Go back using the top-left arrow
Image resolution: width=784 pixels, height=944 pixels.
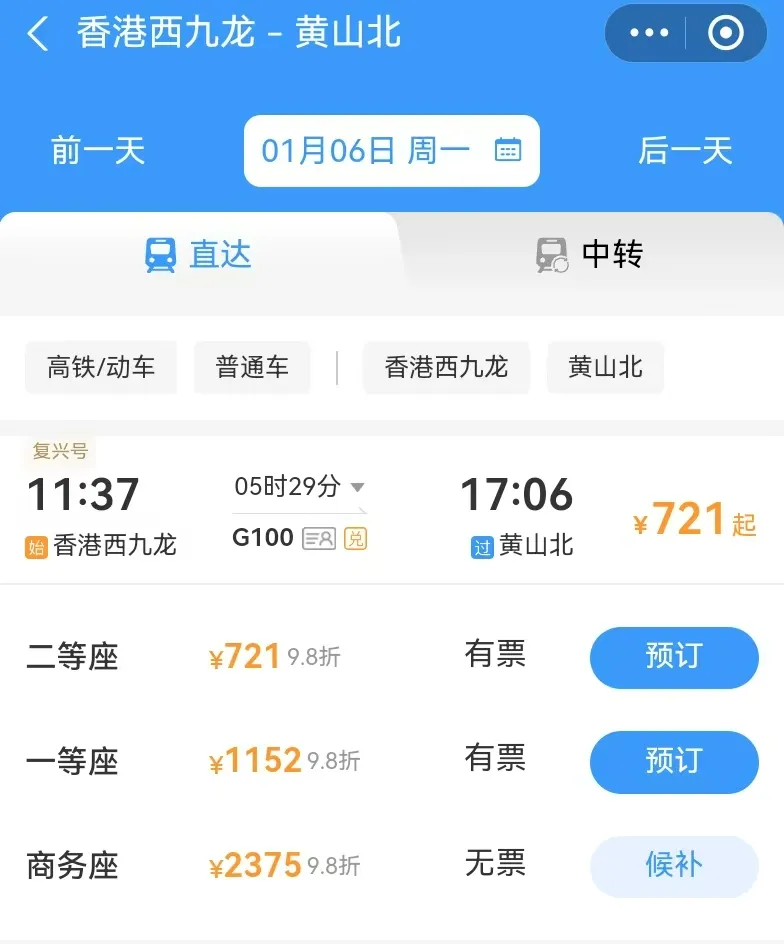coord(38,34)
